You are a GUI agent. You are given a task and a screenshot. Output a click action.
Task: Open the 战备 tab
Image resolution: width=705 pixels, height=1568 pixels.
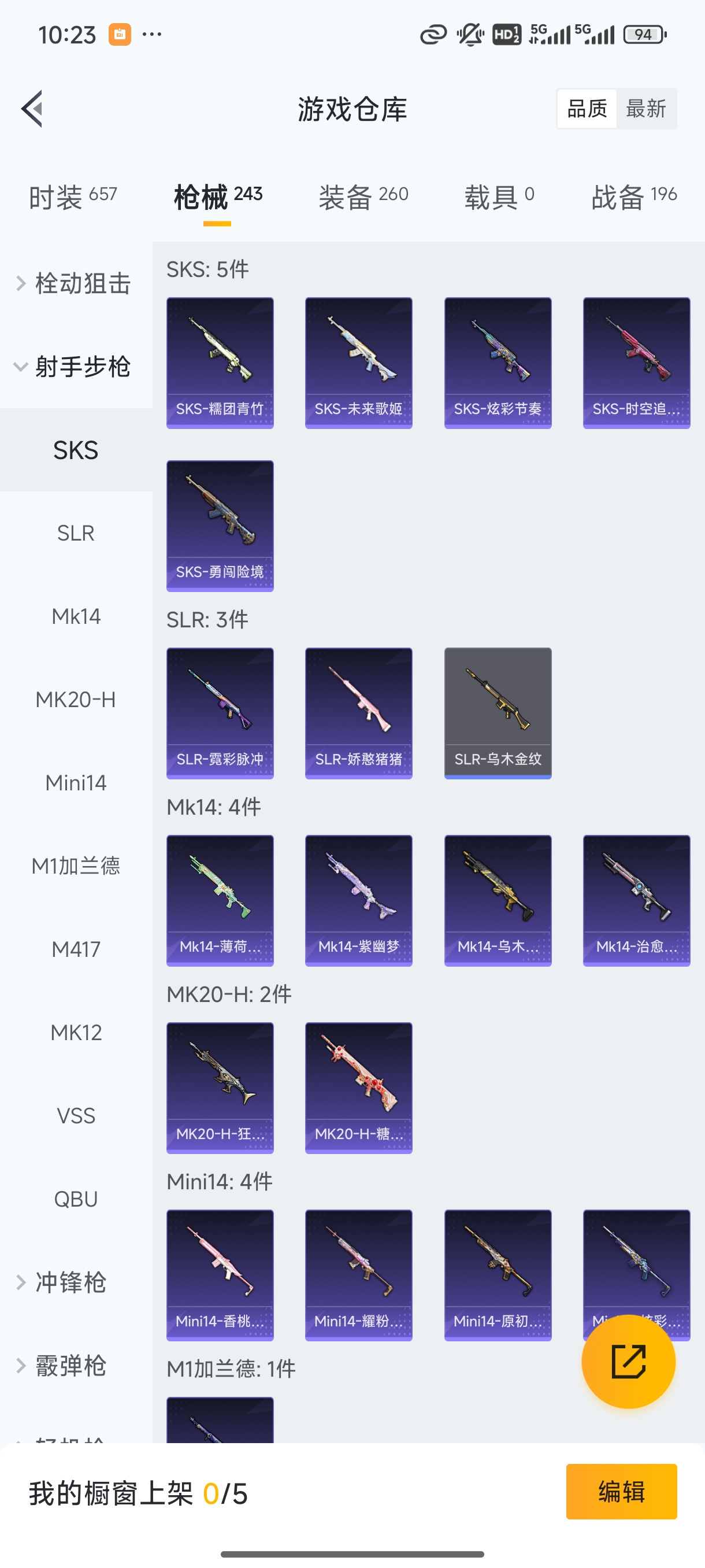click(634, 197)
